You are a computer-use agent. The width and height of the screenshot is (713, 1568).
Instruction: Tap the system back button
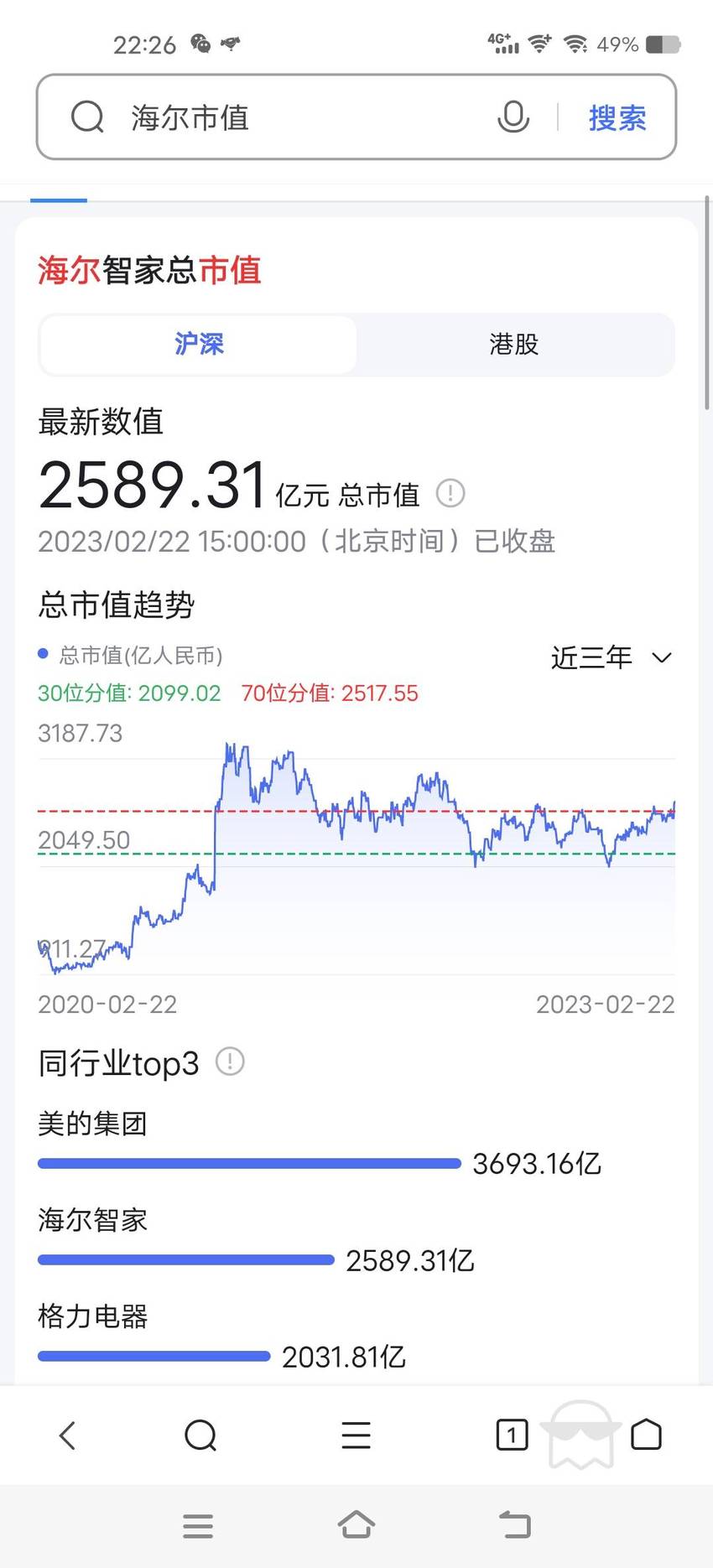514,1525
